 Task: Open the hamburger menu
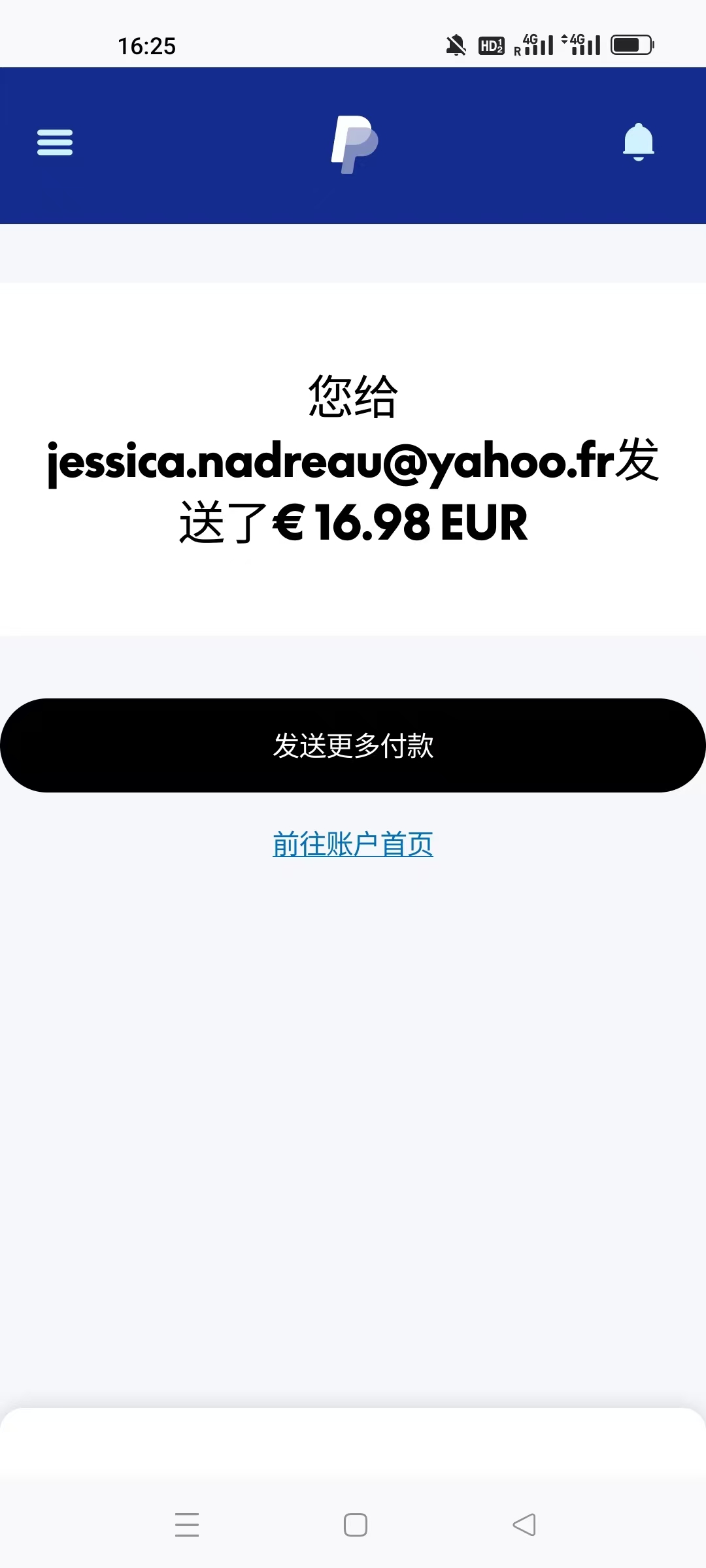pyautogui.click(x=55, y=142)
